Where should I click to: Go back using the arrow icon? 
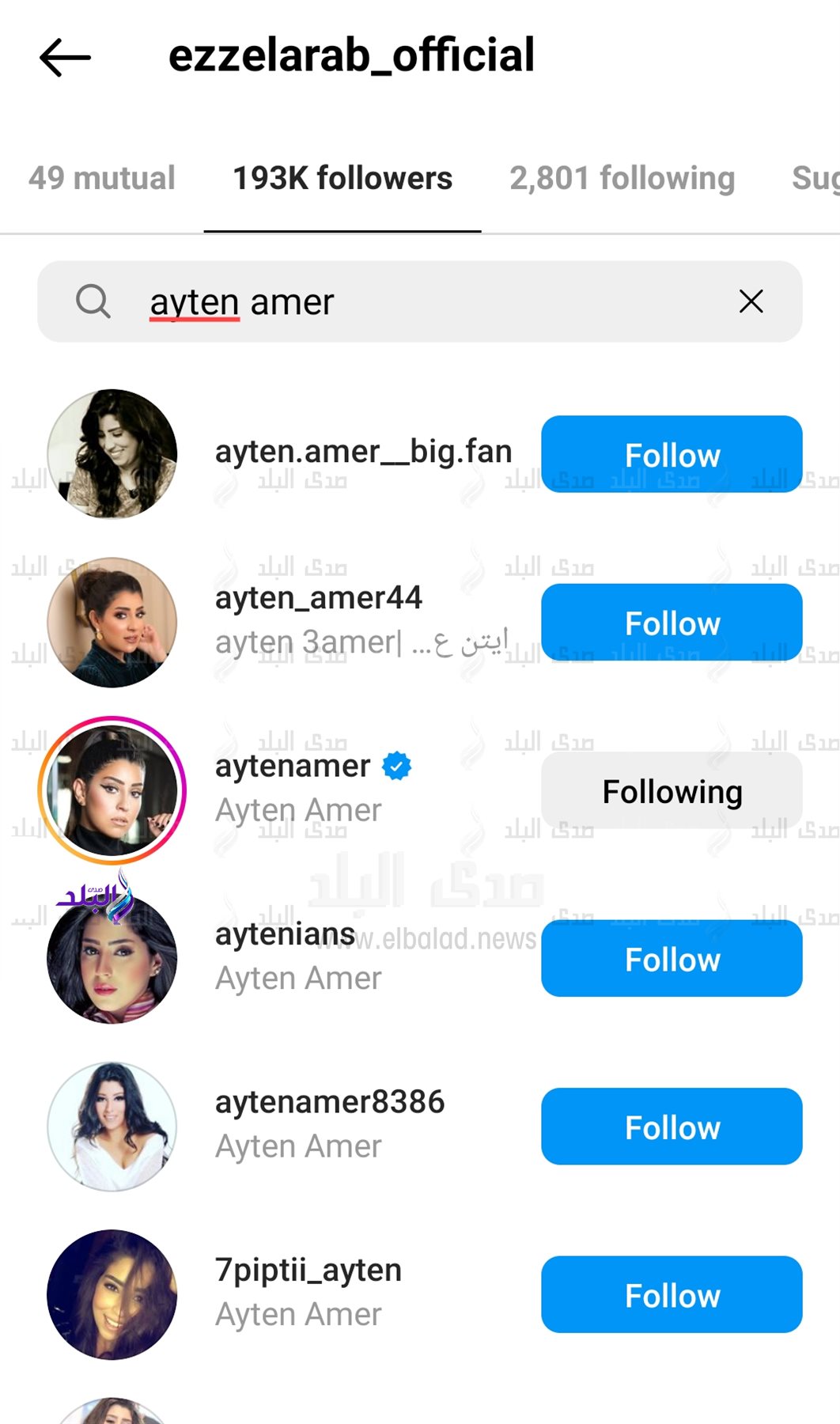click(x=65, y=57)
